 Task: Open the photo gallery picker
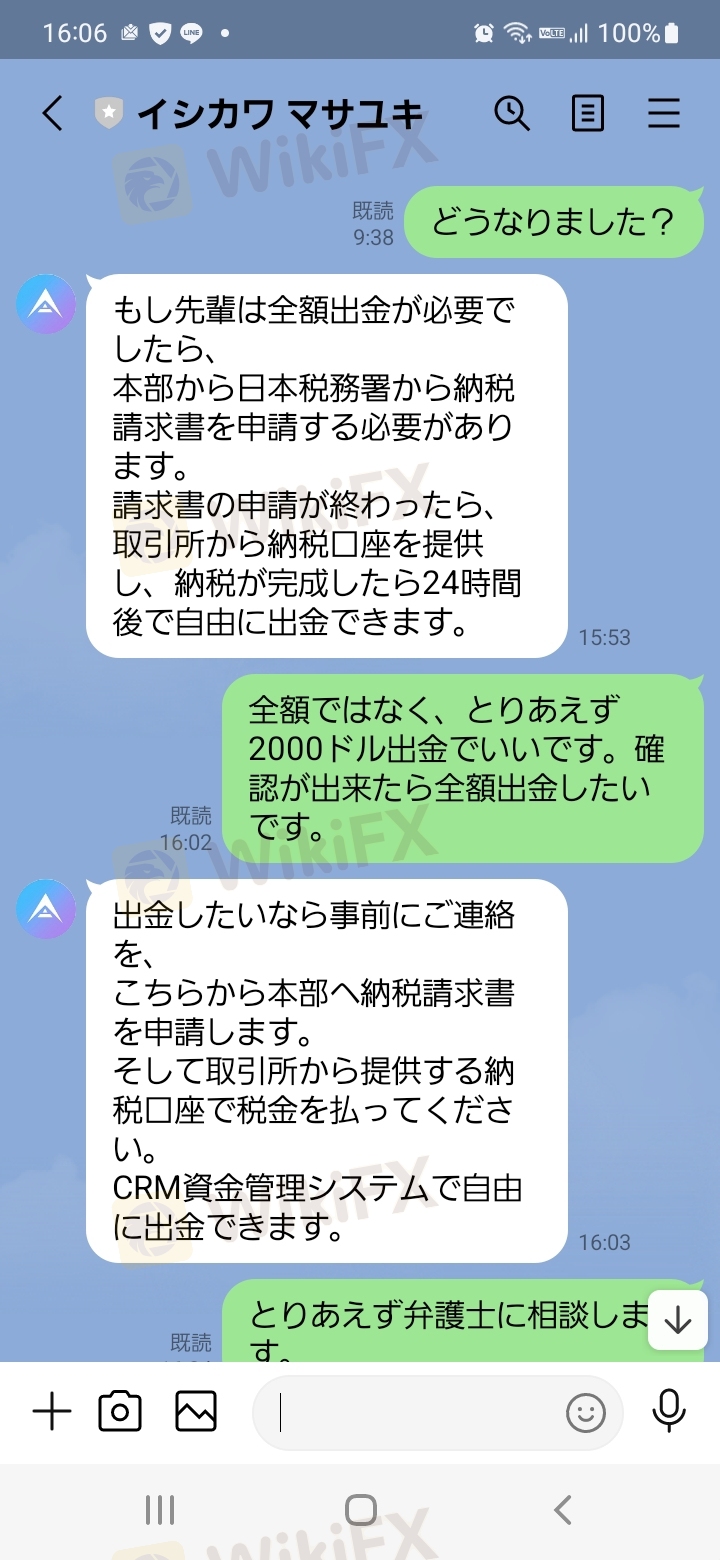click(196, 1412)
